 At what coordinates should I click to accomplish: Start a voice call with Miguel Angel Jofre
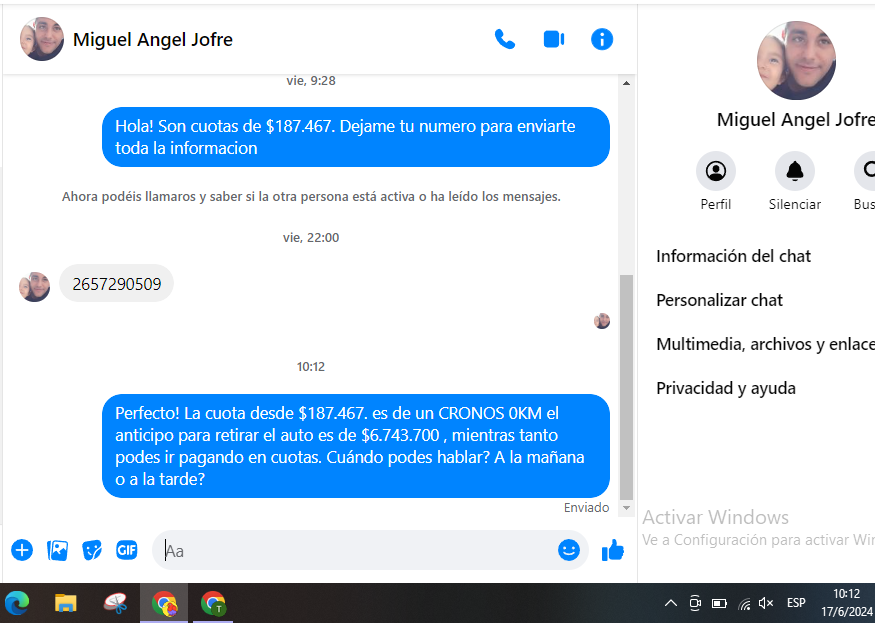(x=505, y=39)
